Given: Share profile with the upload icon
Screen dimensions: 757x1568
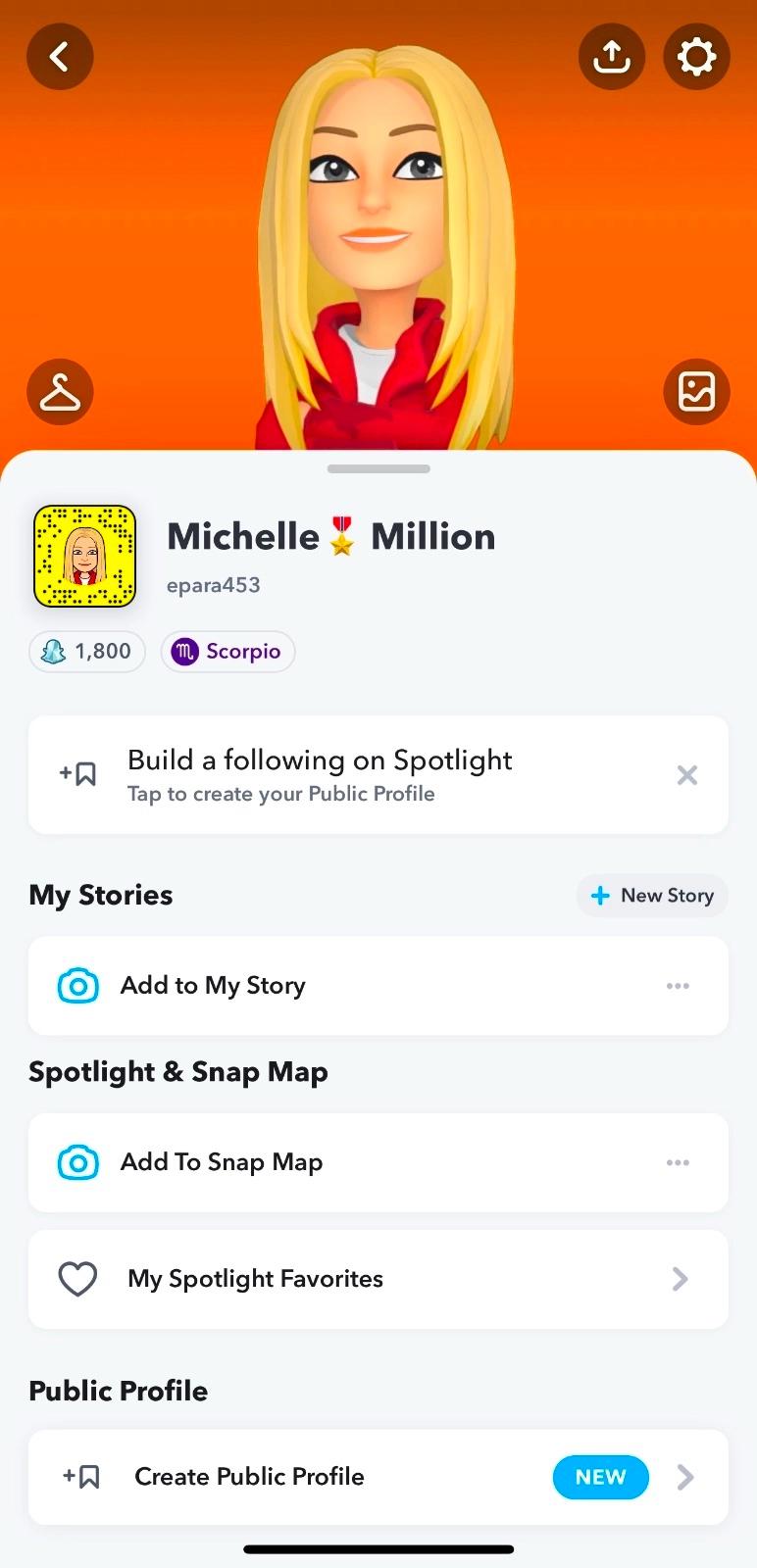Looking at the screenshot, I should (611, 57).
